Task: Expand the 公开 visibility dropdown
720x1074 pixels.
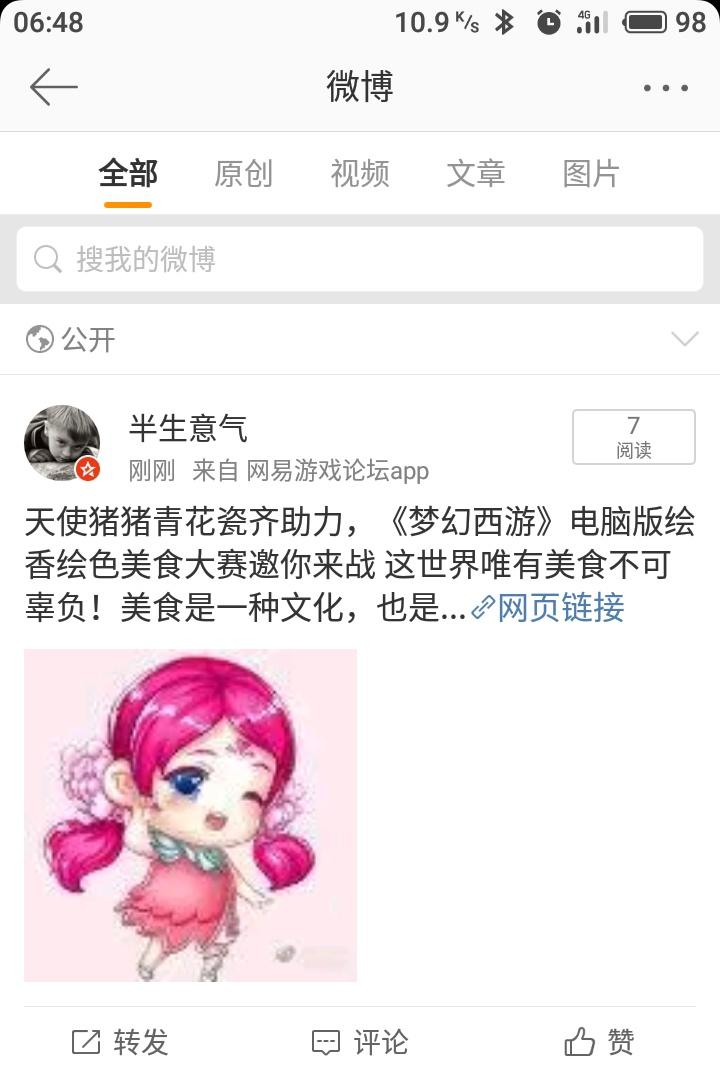Action: point(684,339)
